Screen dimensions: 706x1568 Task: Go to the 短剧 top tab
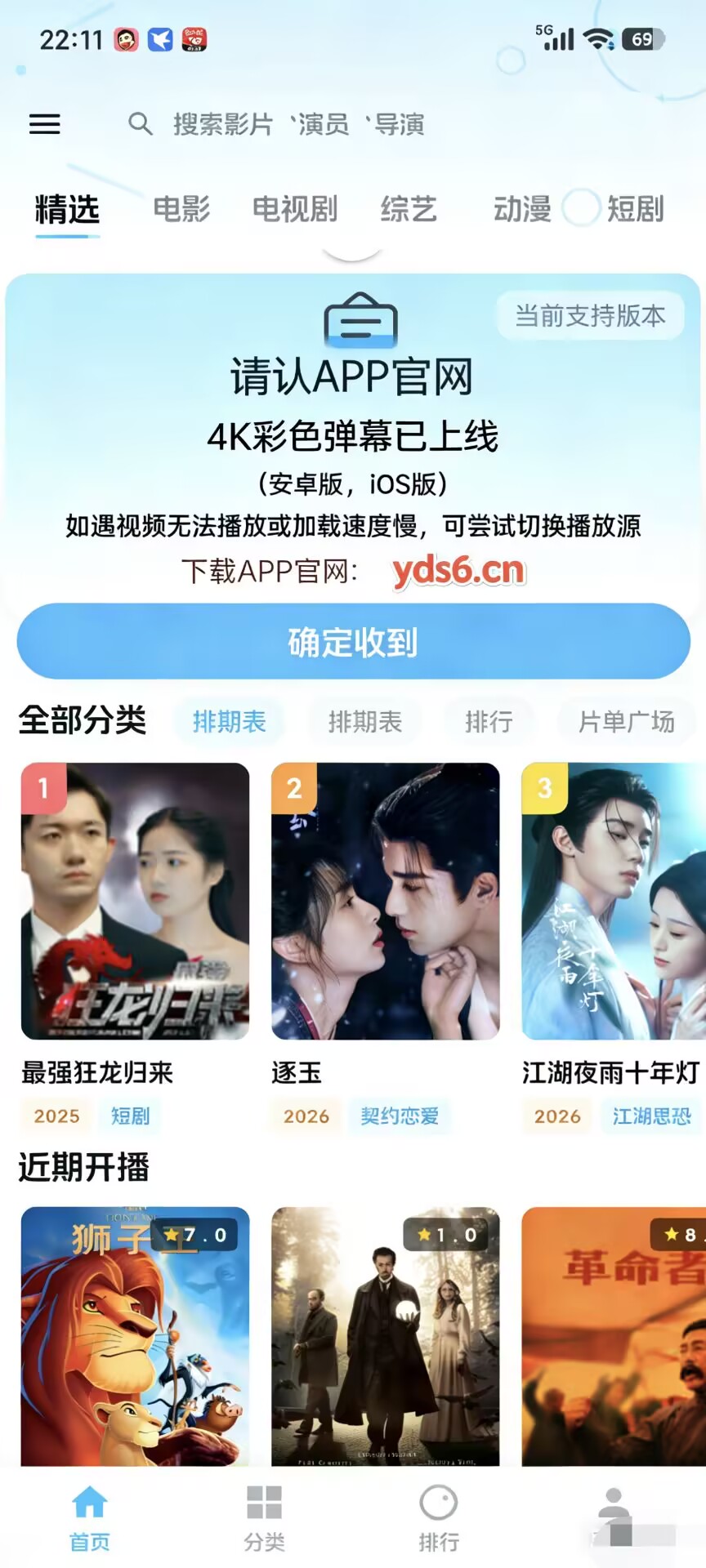point(635,209)
